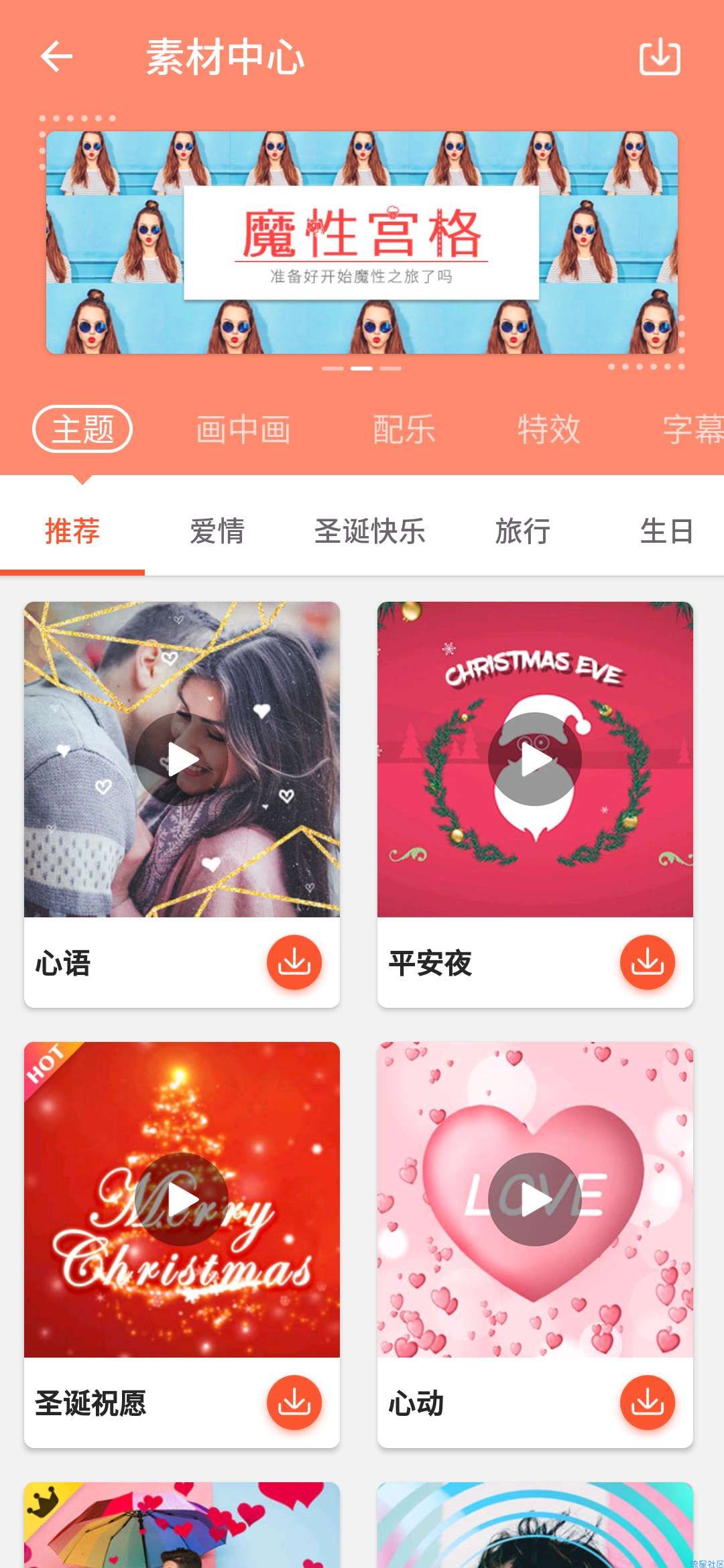This screenshot has height=1568, width=724.
Task: Open the 生日 sub-tab
Action: (666, 531)
